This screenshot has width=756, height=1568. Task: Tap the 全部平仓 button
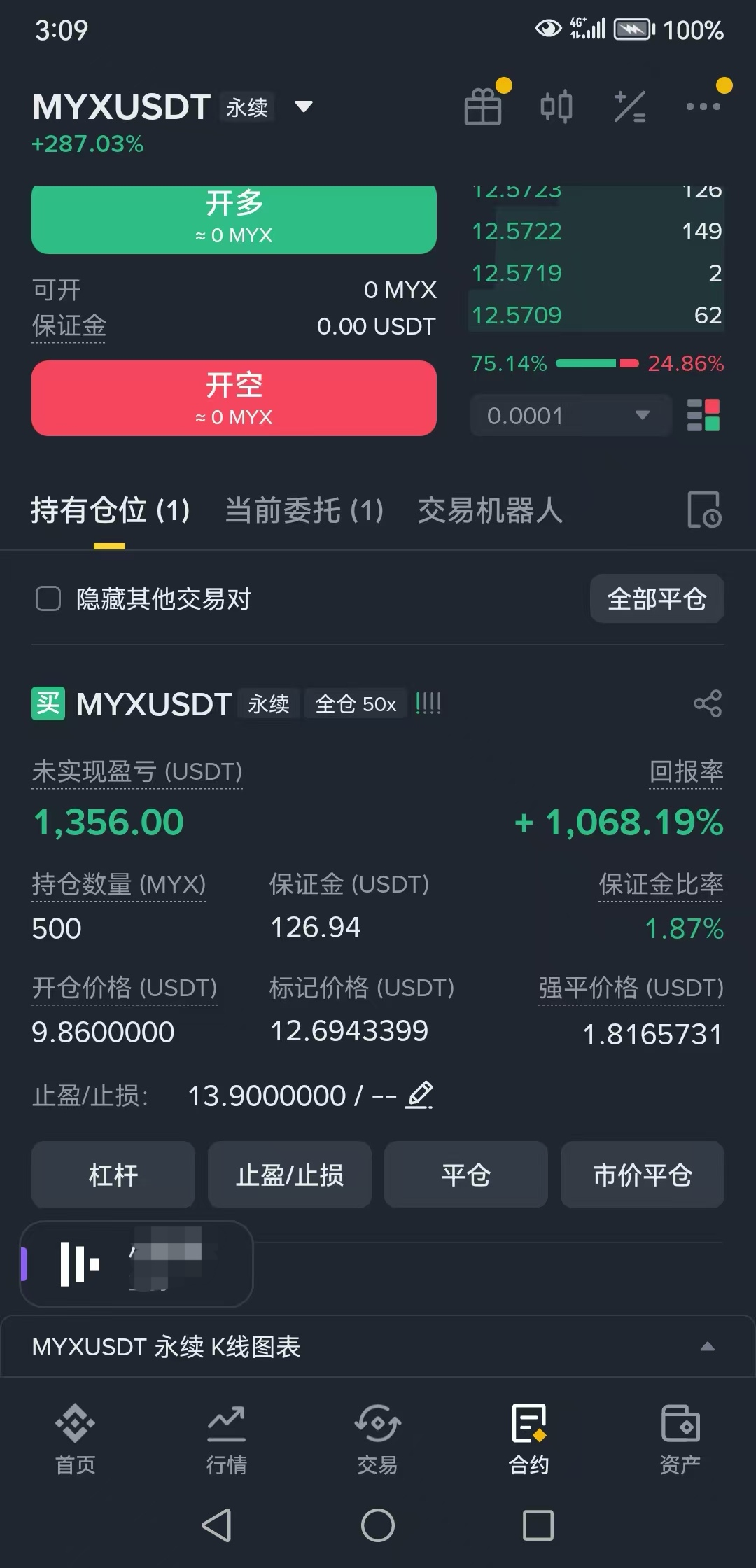pyautogui.click(x=657, y=599)
